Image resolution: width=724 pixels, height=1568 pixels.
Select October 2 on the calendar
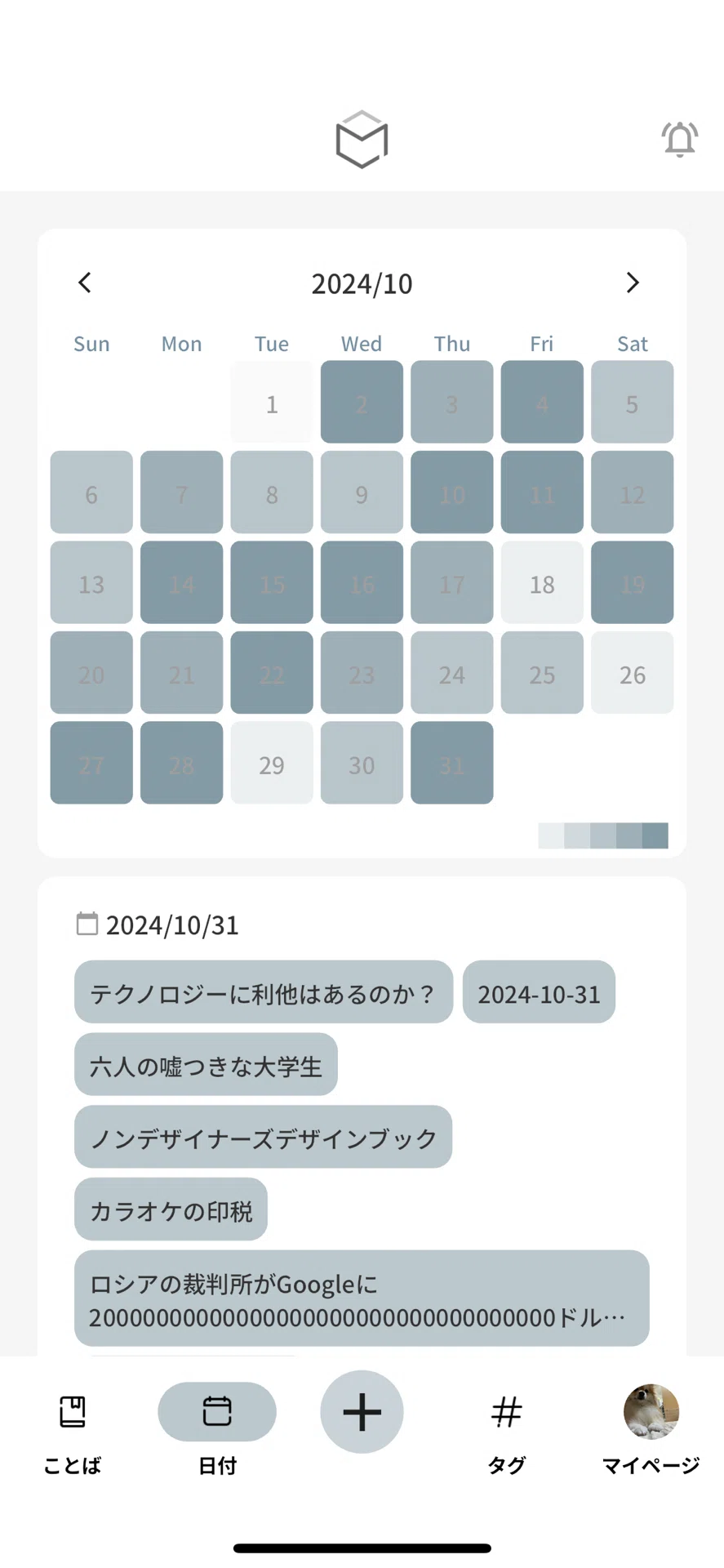[362, 402]
